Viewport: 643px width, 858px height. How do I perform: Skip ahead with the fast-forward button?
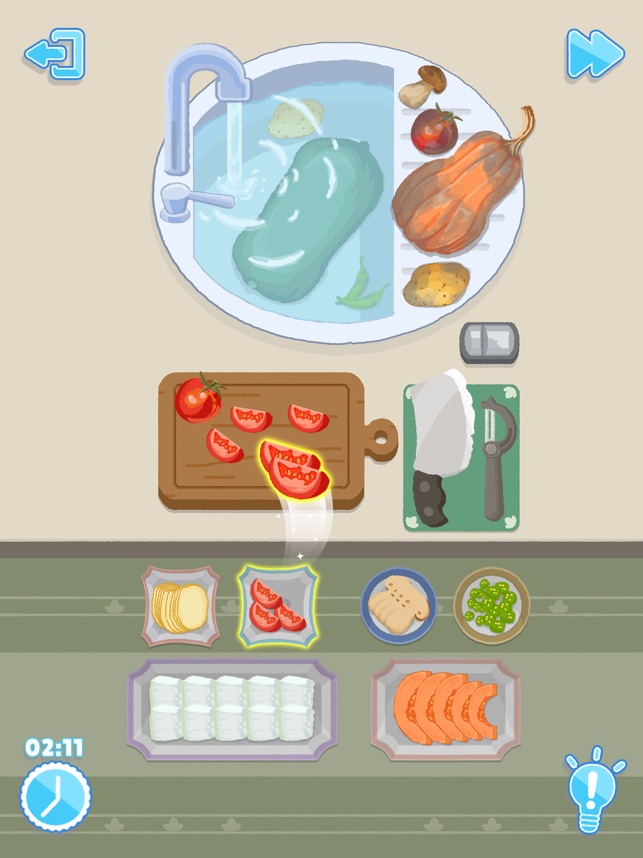coord(594,54)
